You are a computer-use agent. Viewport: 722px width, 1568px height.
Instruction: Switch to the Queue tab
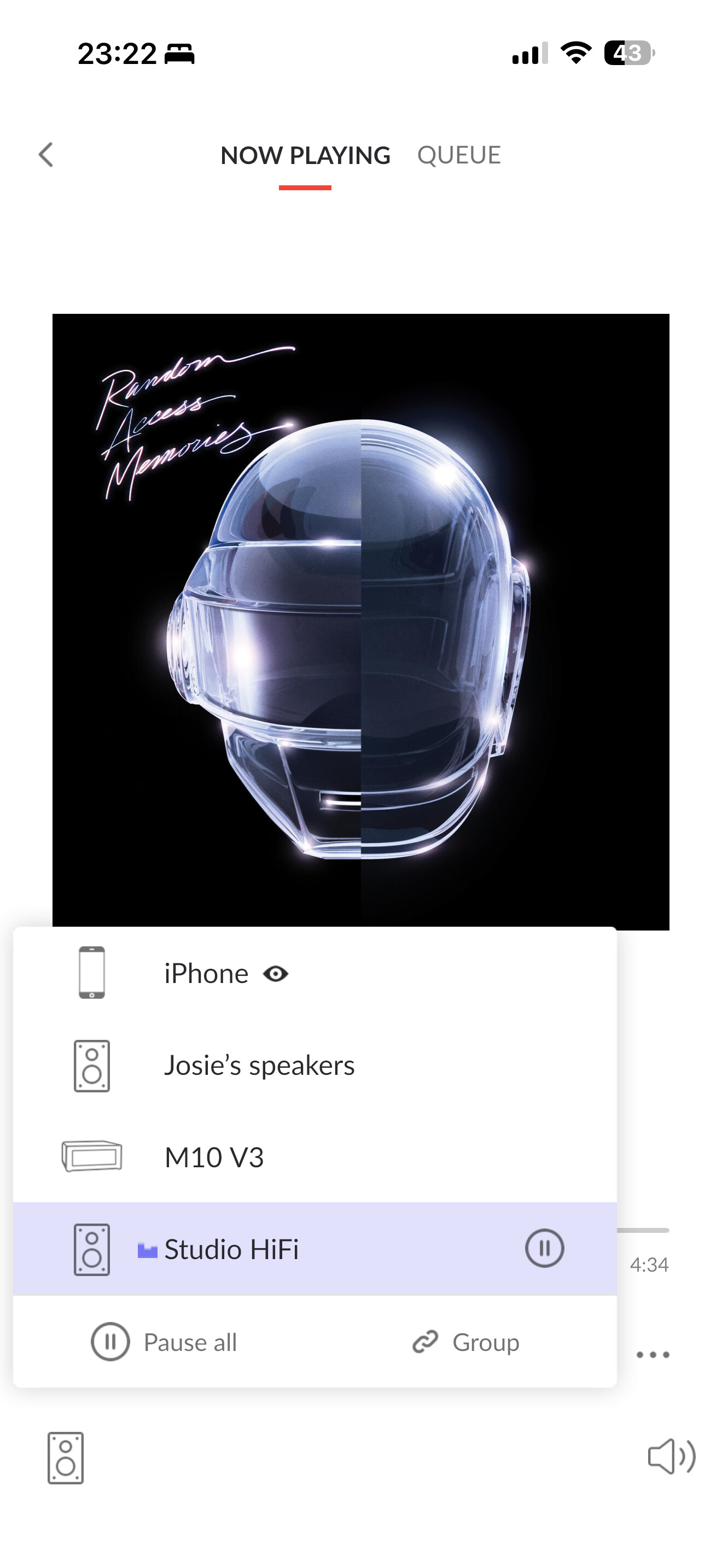click(x=458, y=155)
